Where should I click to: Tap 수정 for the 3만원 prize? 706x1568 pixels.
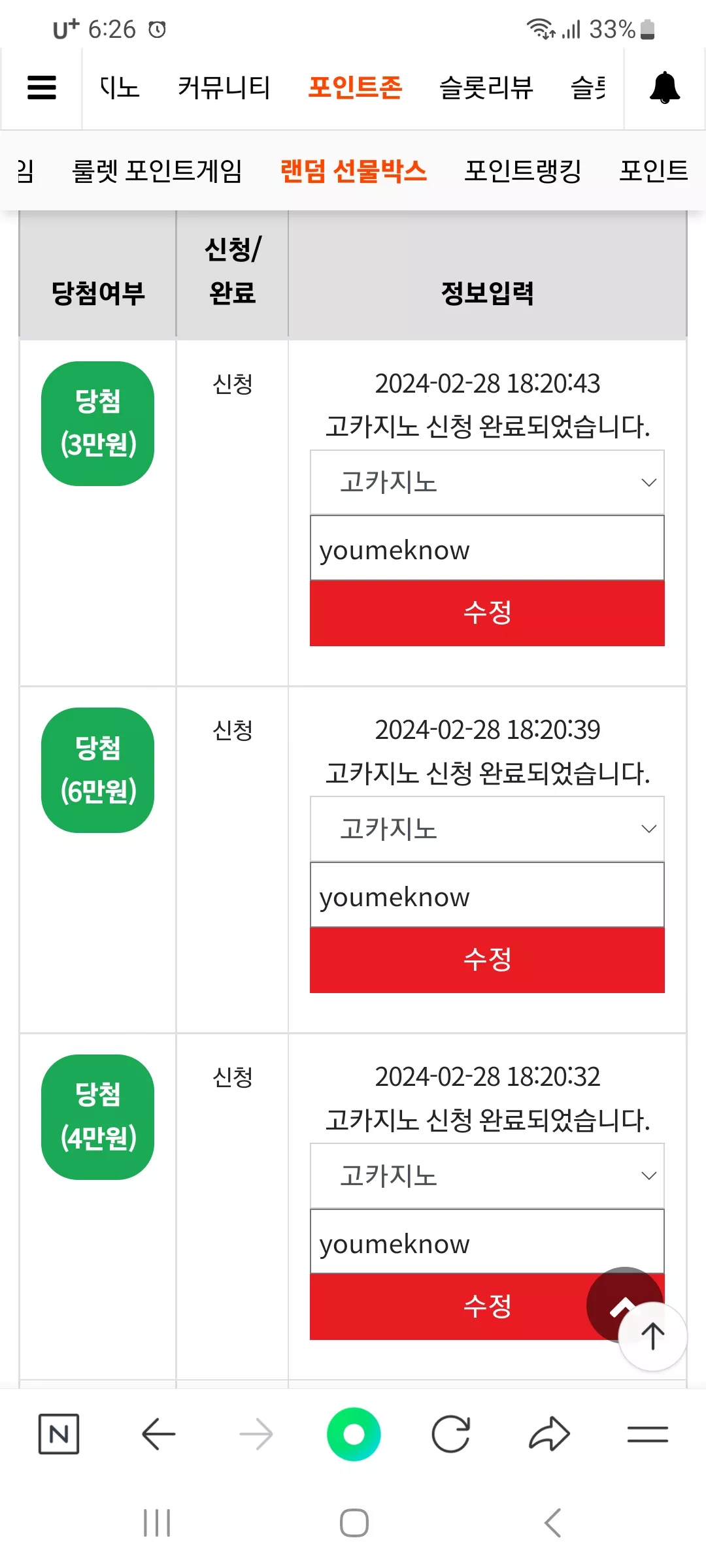point(487,613)
